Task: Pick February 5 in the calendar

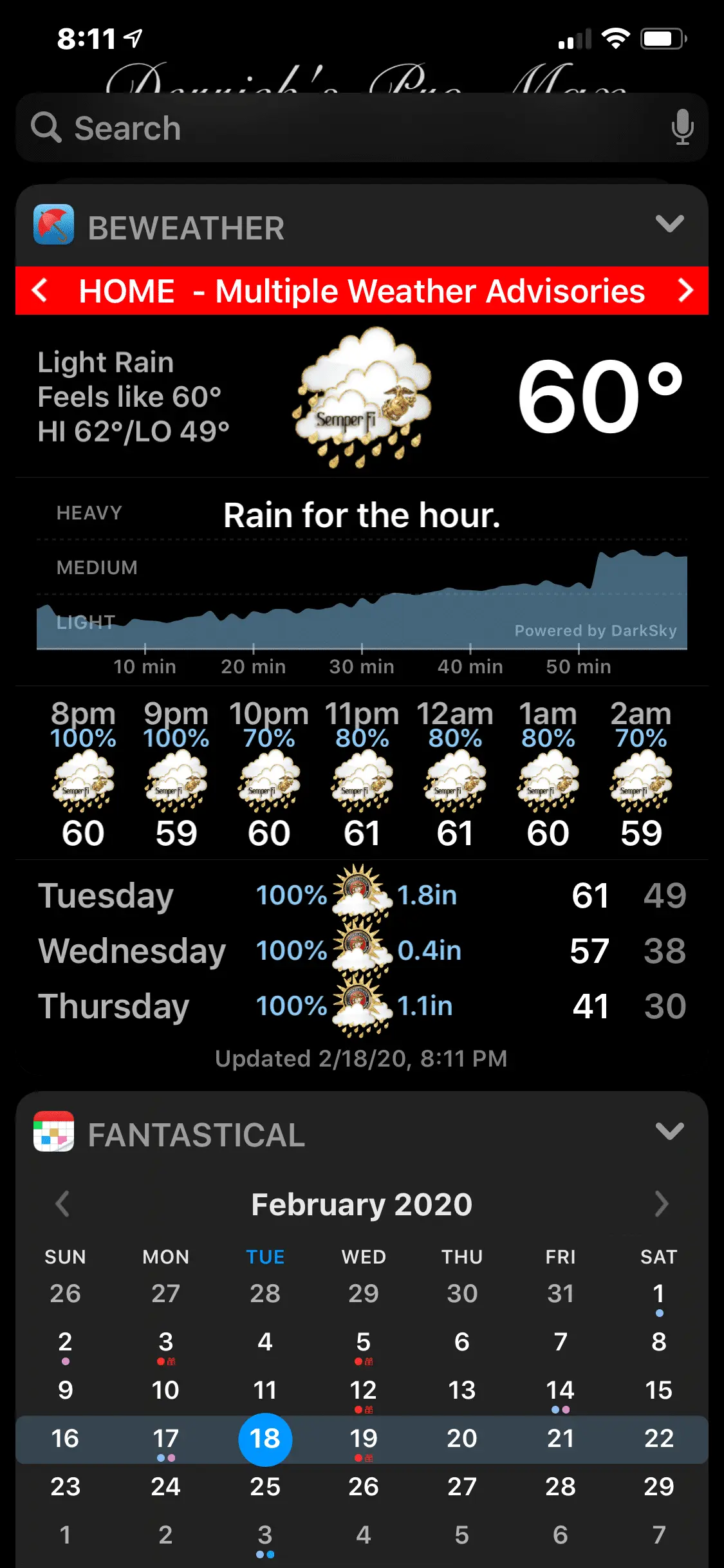Action: (364, 1342)
